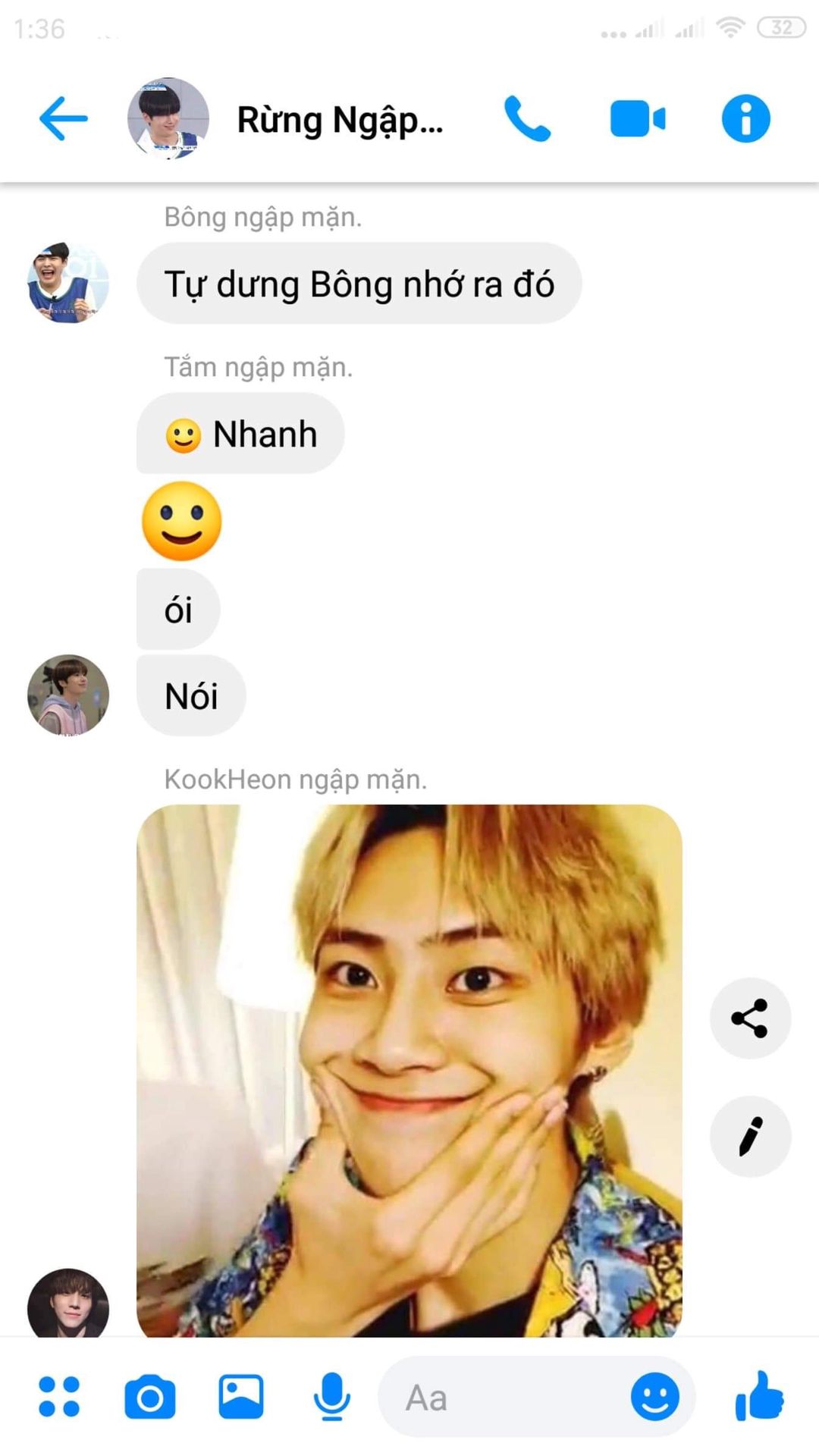Open the camera to take a photo
This screenshot has height=1456, width=819.
pyautogui.click(x=150, y=1397)
